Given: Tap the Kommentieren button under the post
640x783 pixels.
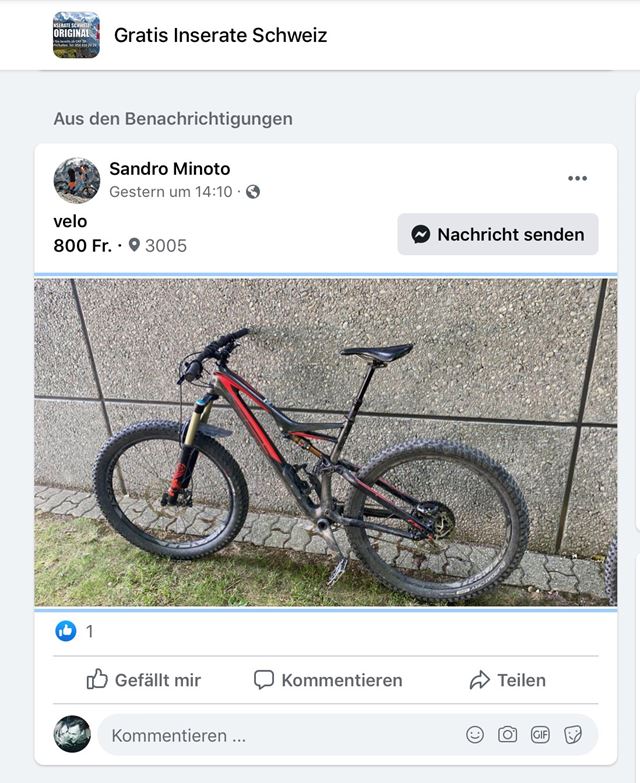Looking at the screenshot, I should [x=328, y=680].
